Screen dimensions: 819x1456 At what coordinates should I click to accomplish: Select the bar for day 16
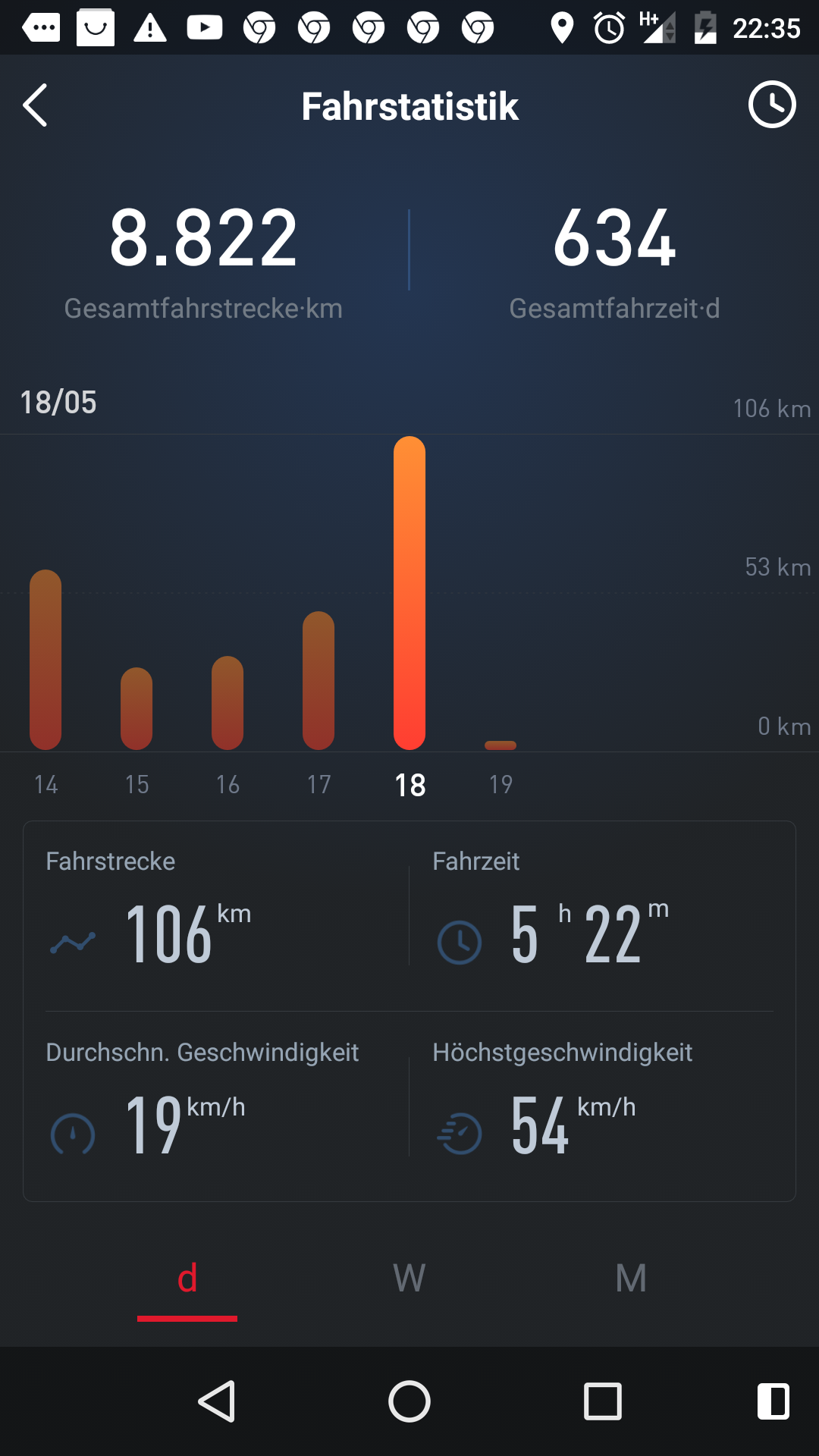227,703
